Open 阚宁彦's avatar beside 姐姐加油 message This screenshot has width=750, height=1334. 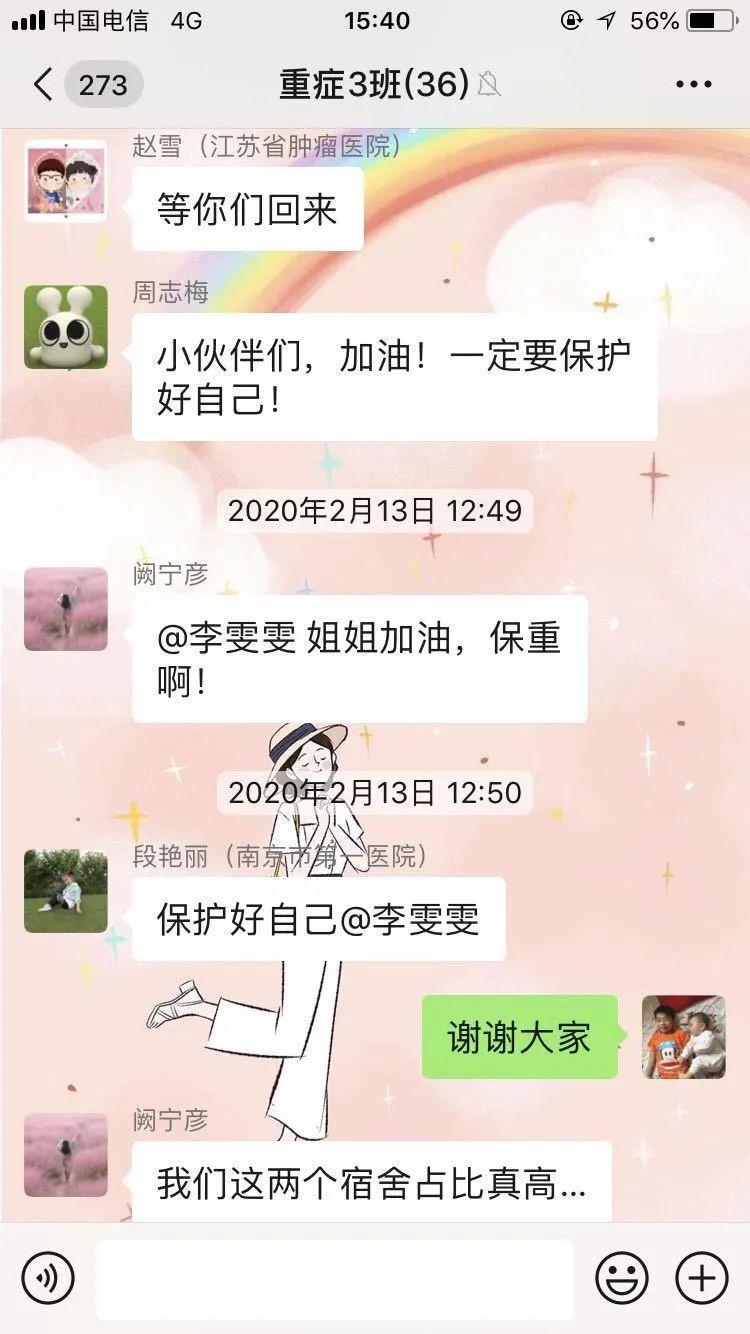pos(66,609)
